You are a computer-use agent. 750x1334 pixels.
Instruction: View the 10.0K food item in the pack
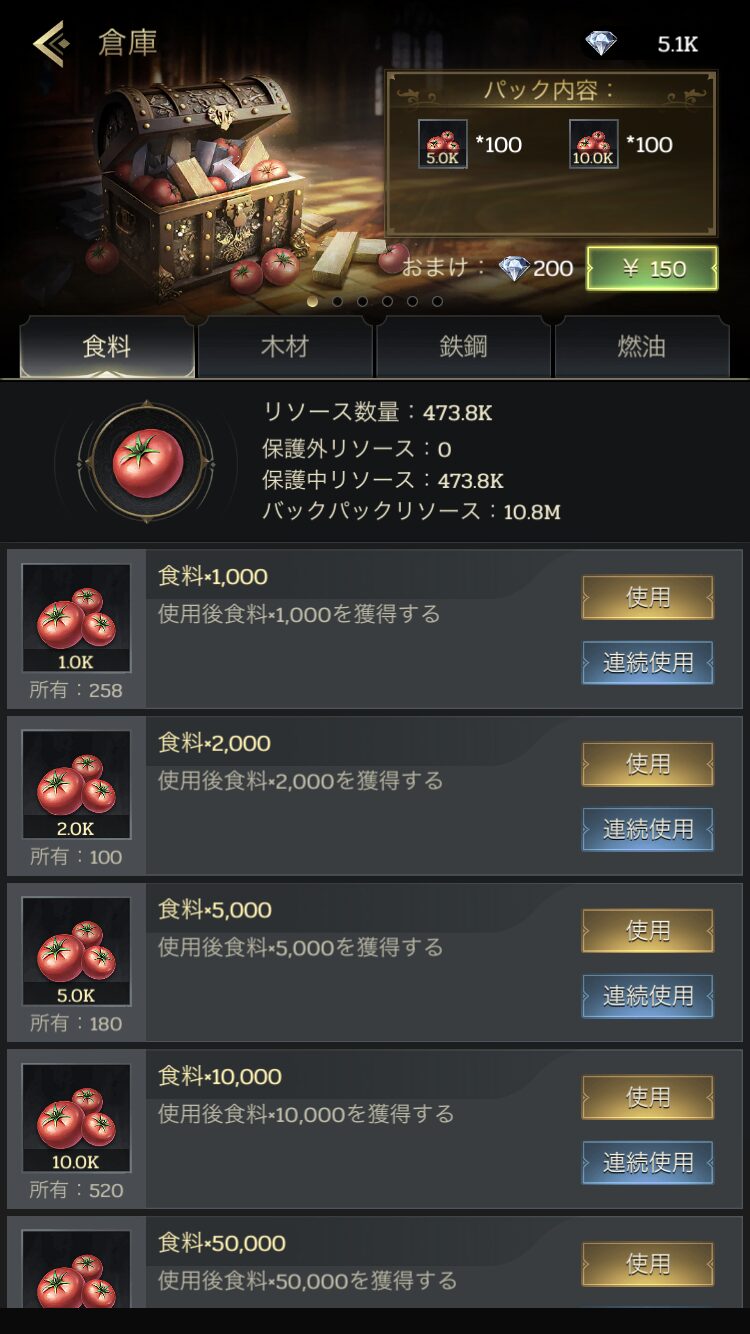click(x=593, y=144)
